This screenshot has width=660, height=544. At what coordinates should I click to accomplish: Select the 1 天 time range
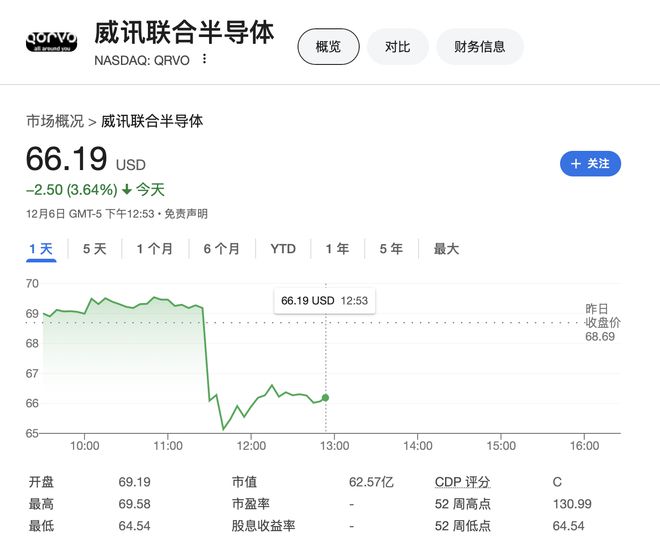40,249
